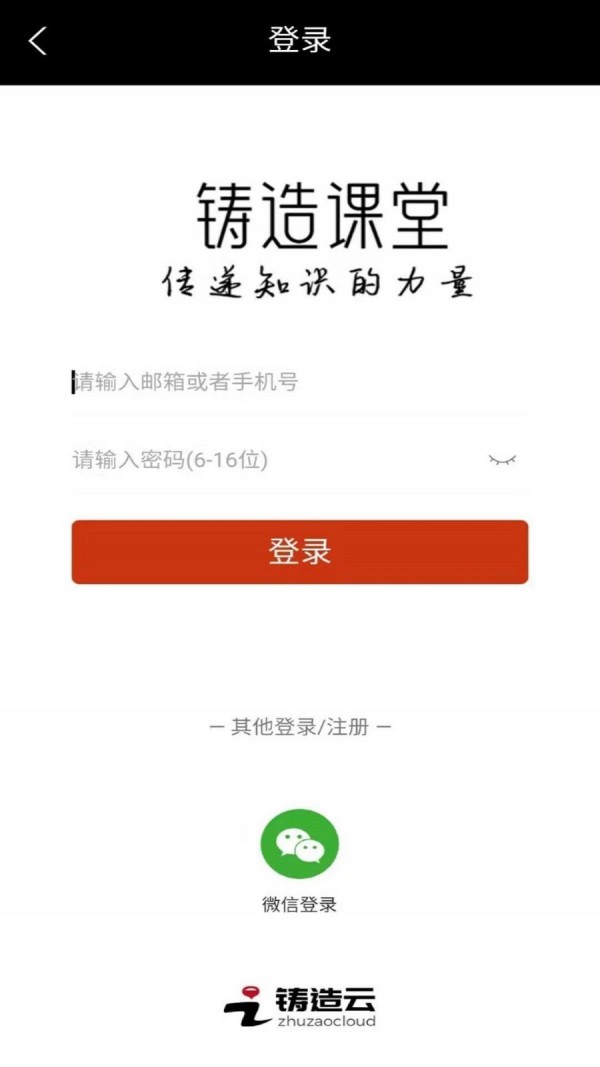600x1067 pixels.
Task: Tap the red 登录 button
Action: tap(299, 552)
